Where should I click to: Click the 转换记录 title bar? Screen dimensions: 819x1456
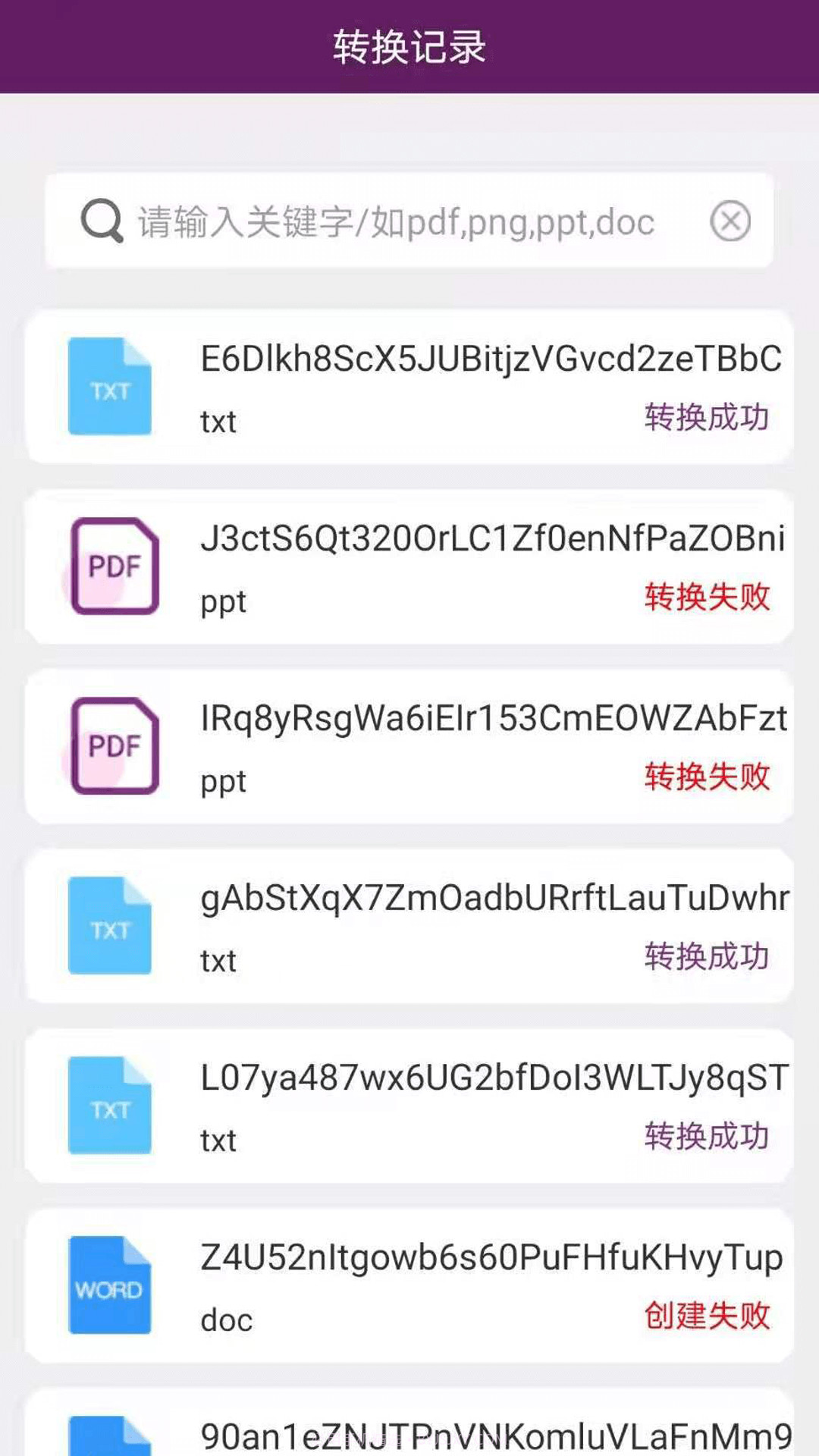(x=409, y=45)
